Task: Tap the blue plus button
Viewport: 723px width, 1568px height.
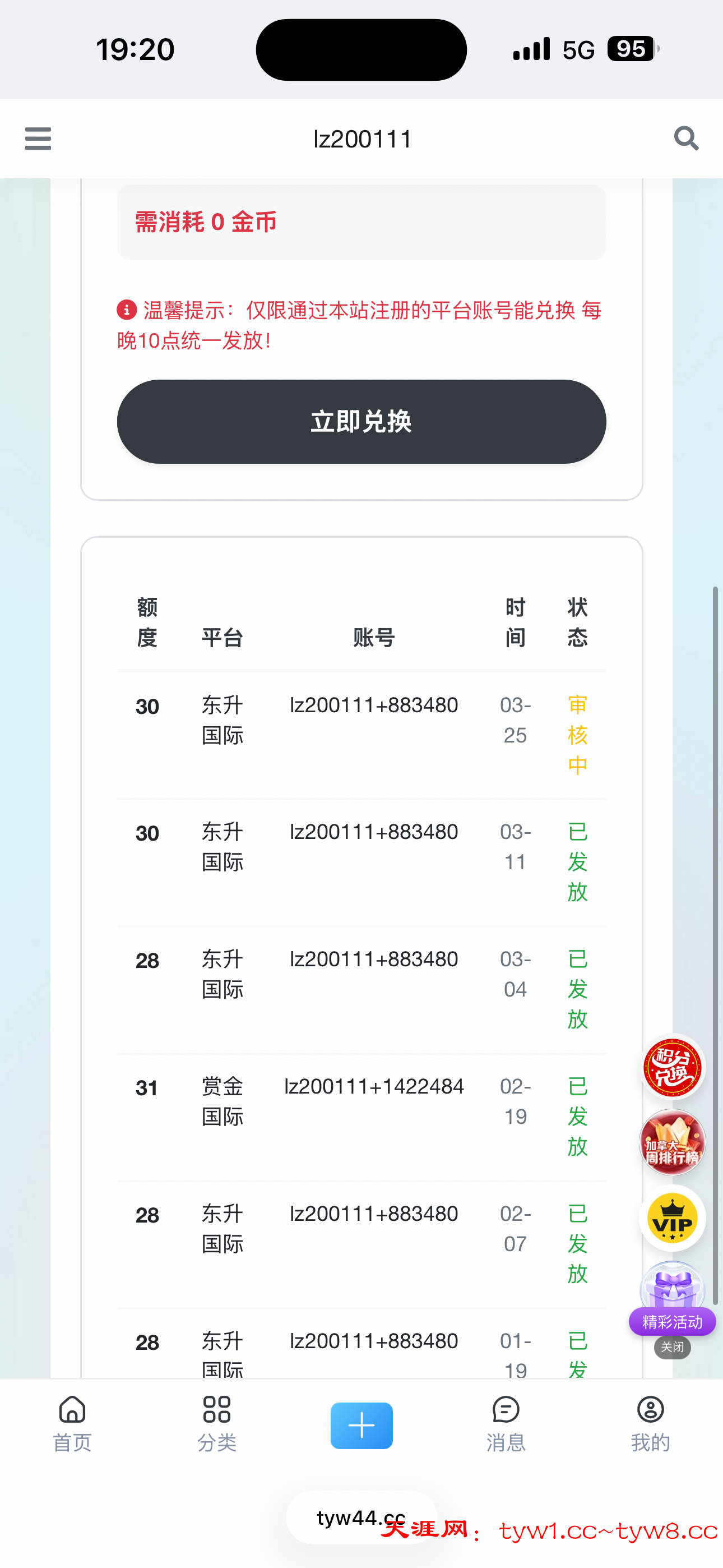Action: [361, 1426]
